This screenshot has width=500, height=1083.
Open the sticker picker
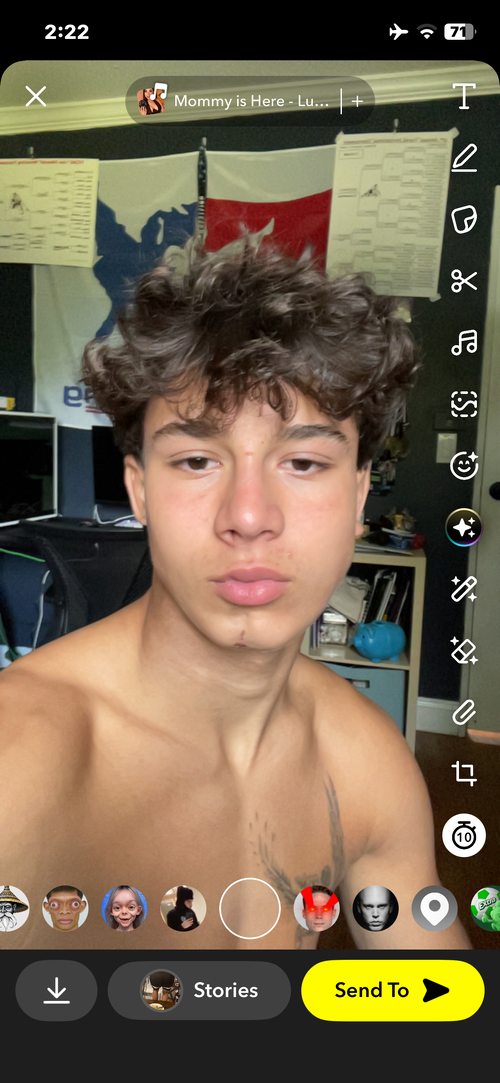tap(464, 220)
